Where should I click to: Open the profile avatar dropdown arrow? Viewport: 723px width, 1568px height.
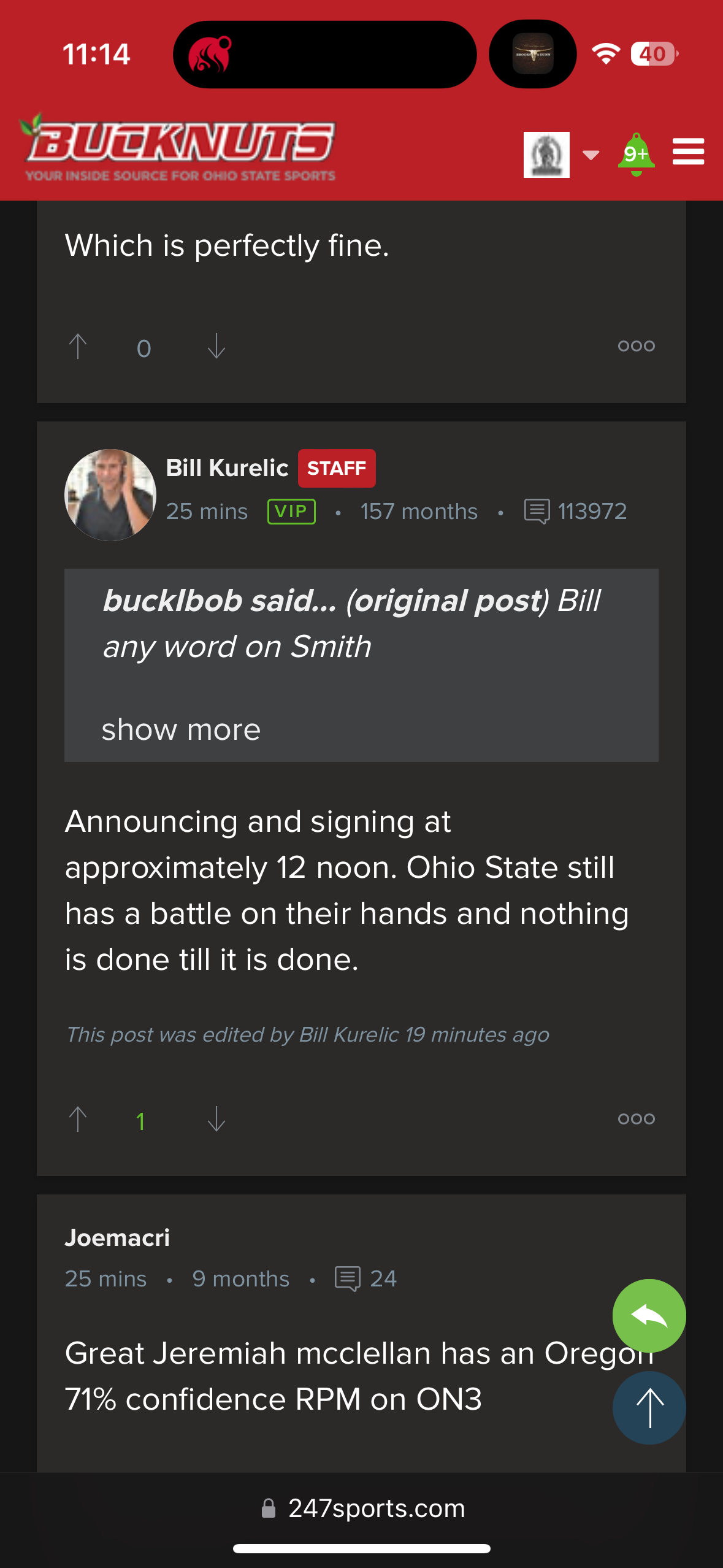click(589, 155)
